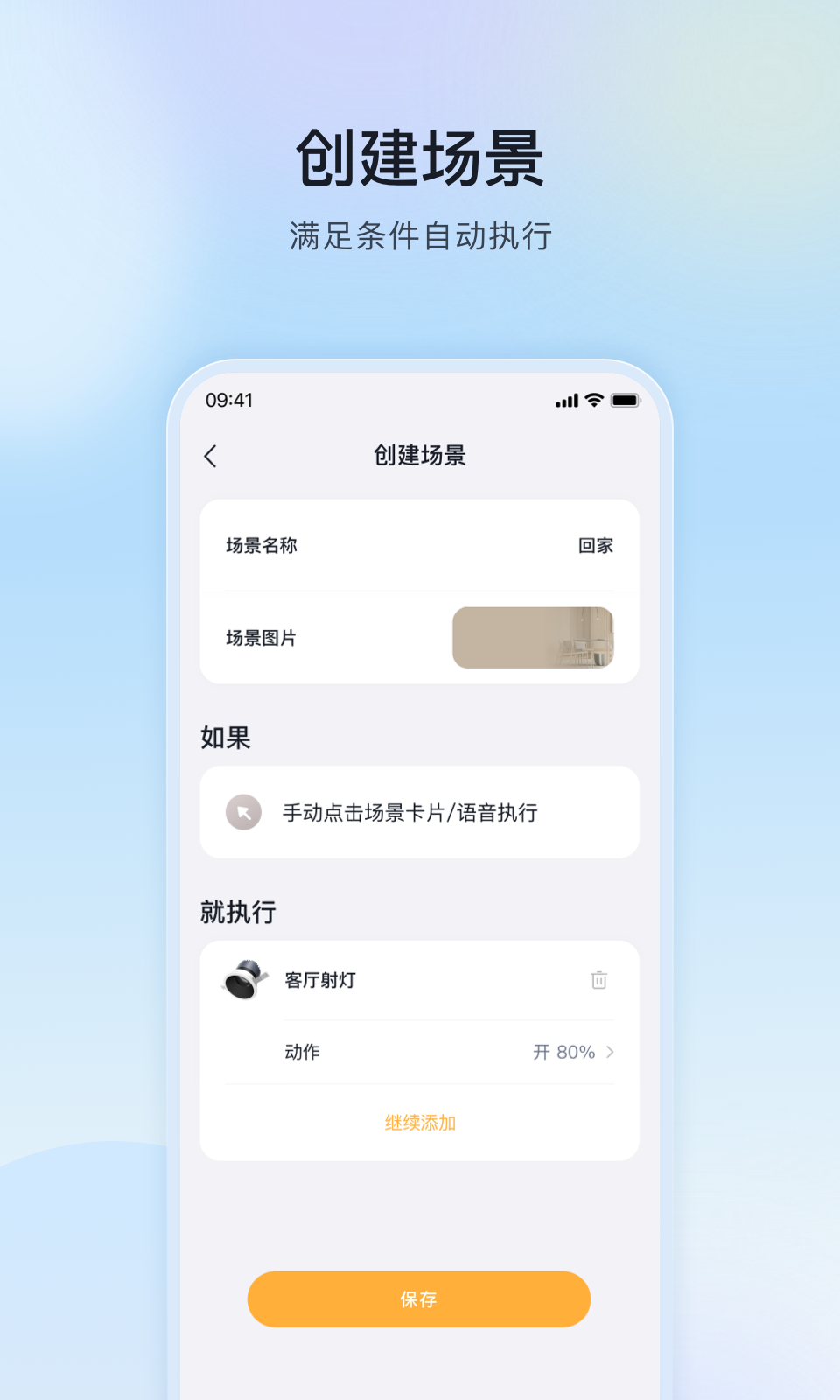
Task: Click the manual-trigger cursor icon in 如果 card
Action: coord(242,812)
